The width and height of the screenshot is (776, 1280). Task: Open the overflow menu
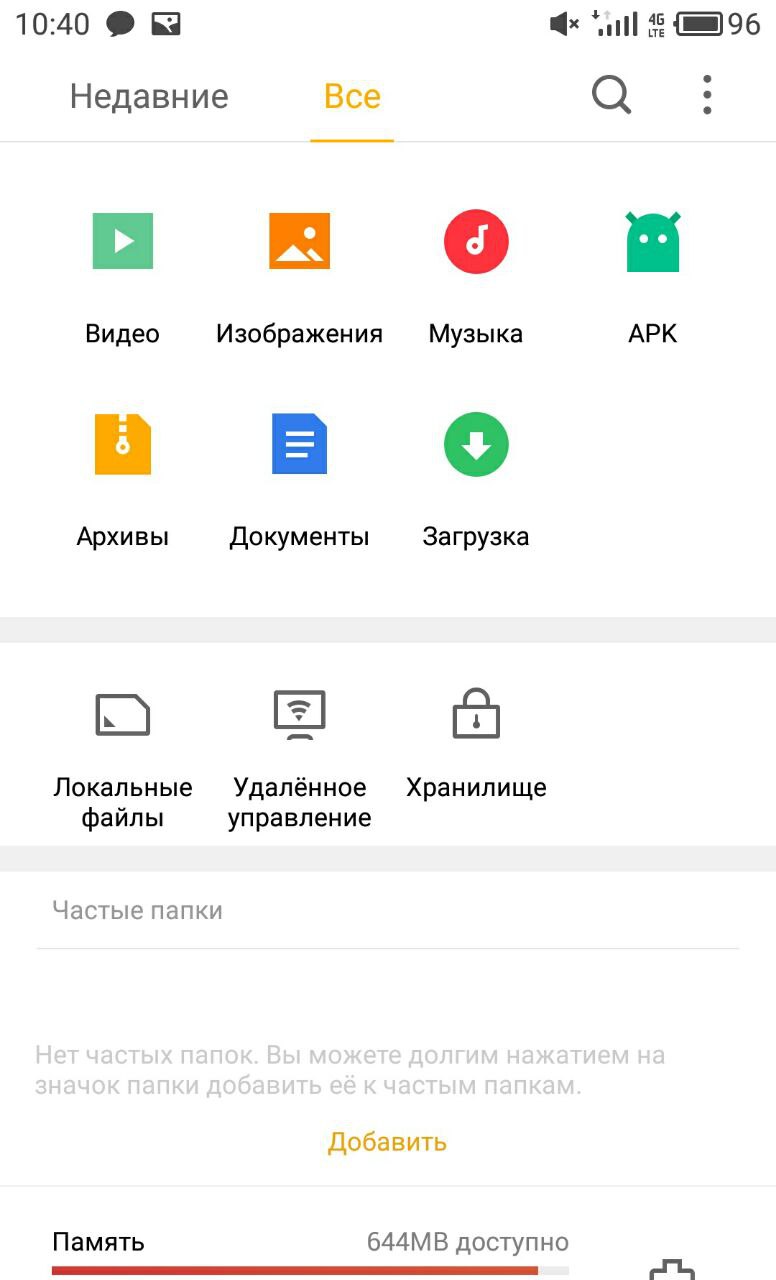tap(707, 96)
